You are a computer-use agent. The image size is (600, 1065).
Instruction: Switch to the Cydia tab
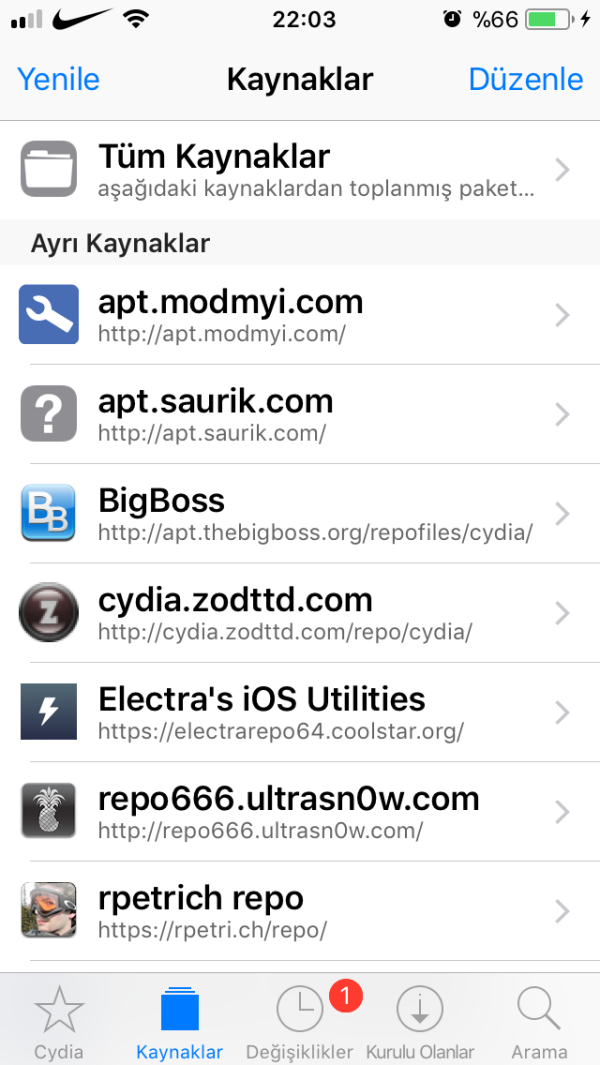[59, 1022]
